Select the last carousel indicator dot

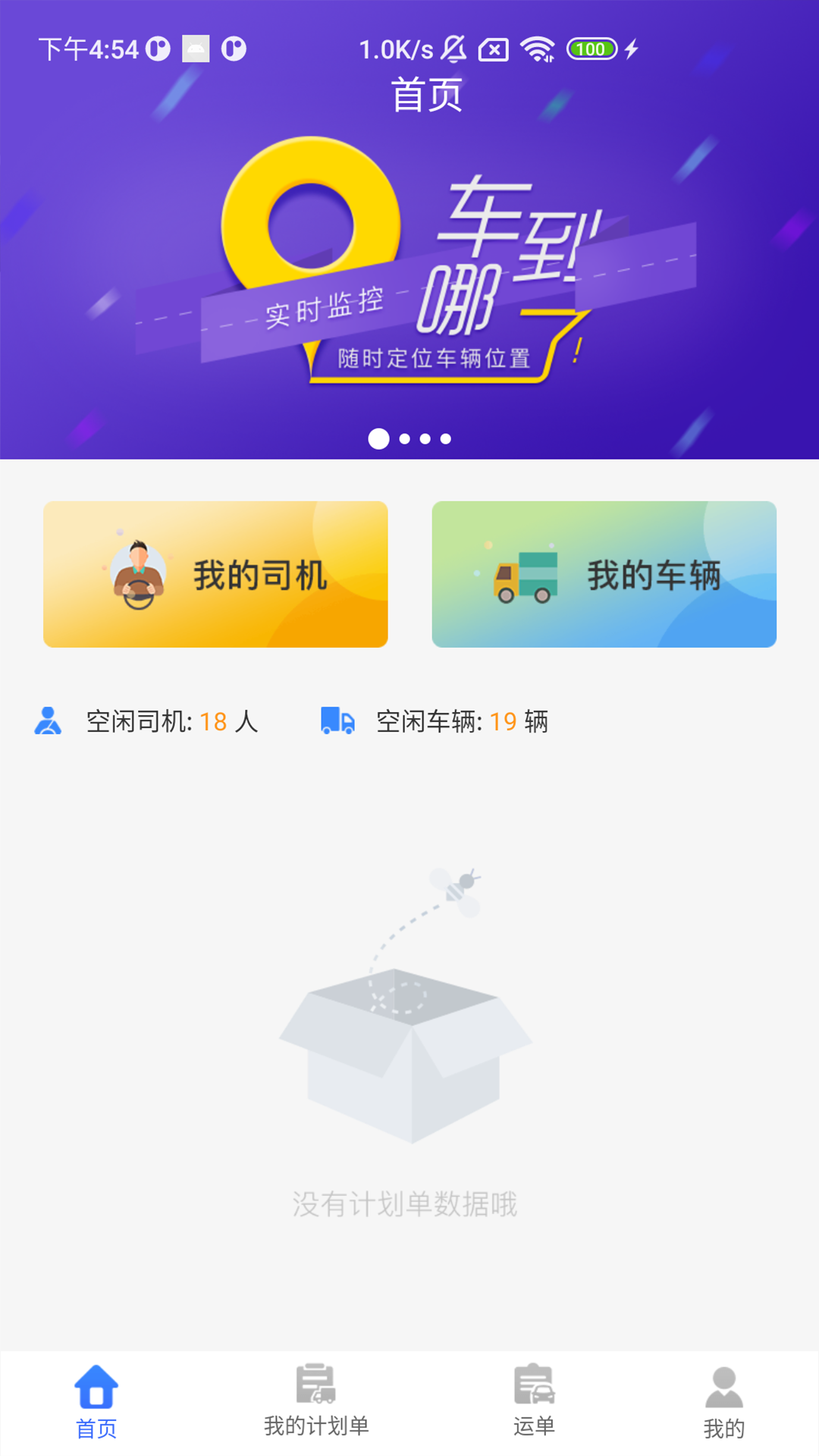(445, 438)
